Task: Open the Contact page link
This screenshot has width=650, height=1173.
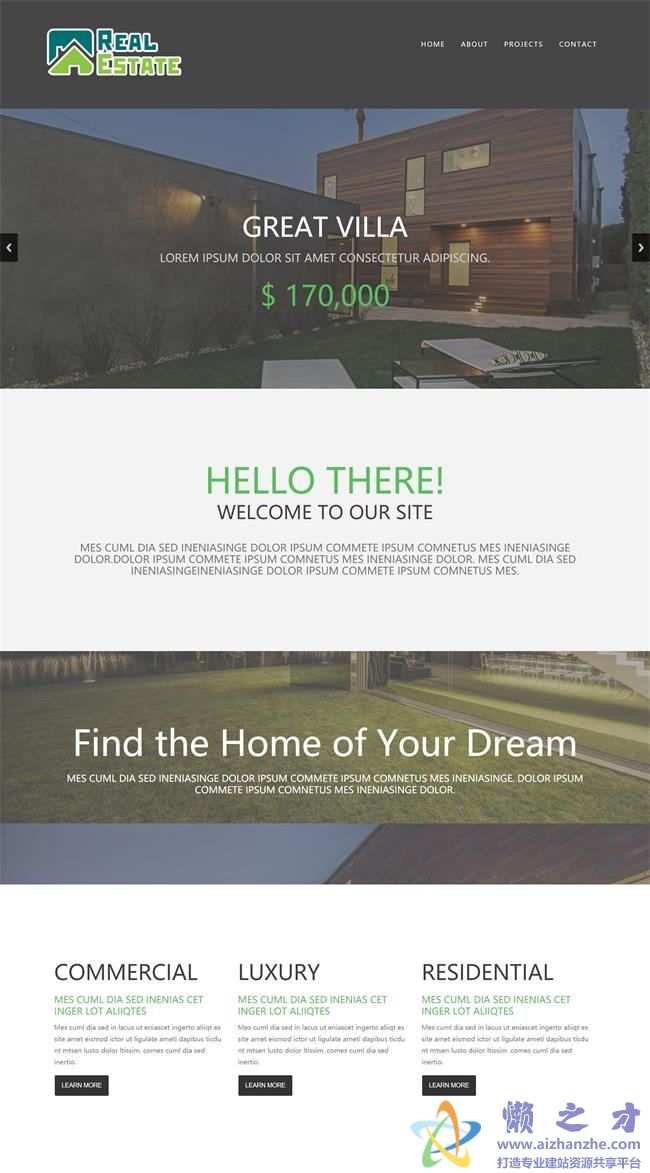Action: [x=577, y=44]
